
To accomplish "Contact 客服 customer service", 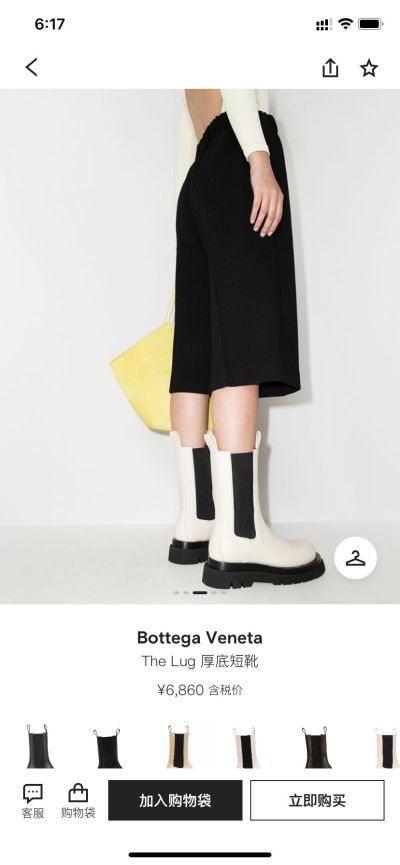I will click(33, 801).
